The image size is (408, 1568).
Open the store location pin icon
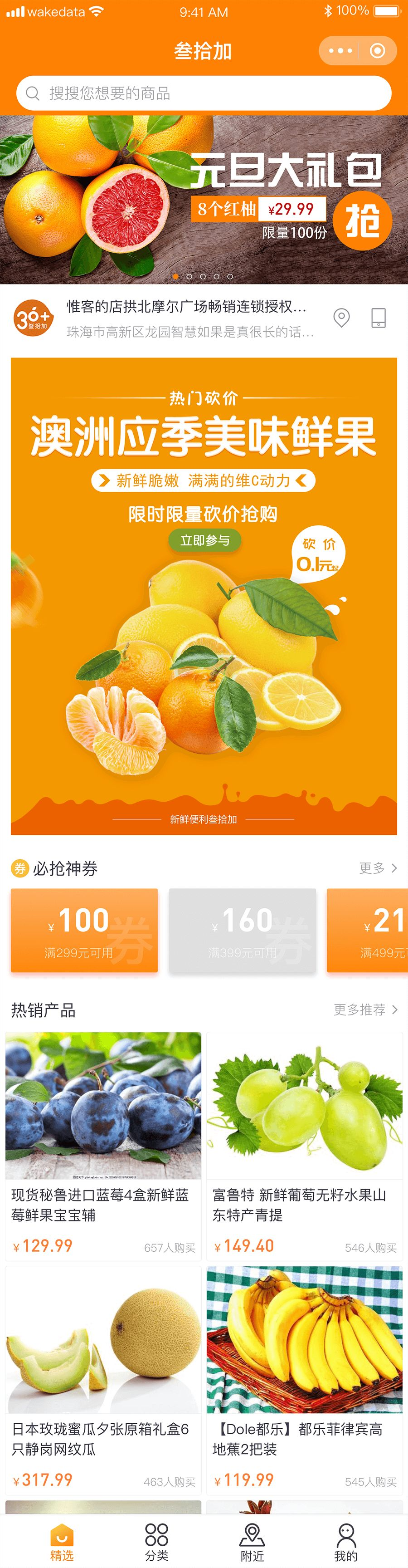coord(342,317)
